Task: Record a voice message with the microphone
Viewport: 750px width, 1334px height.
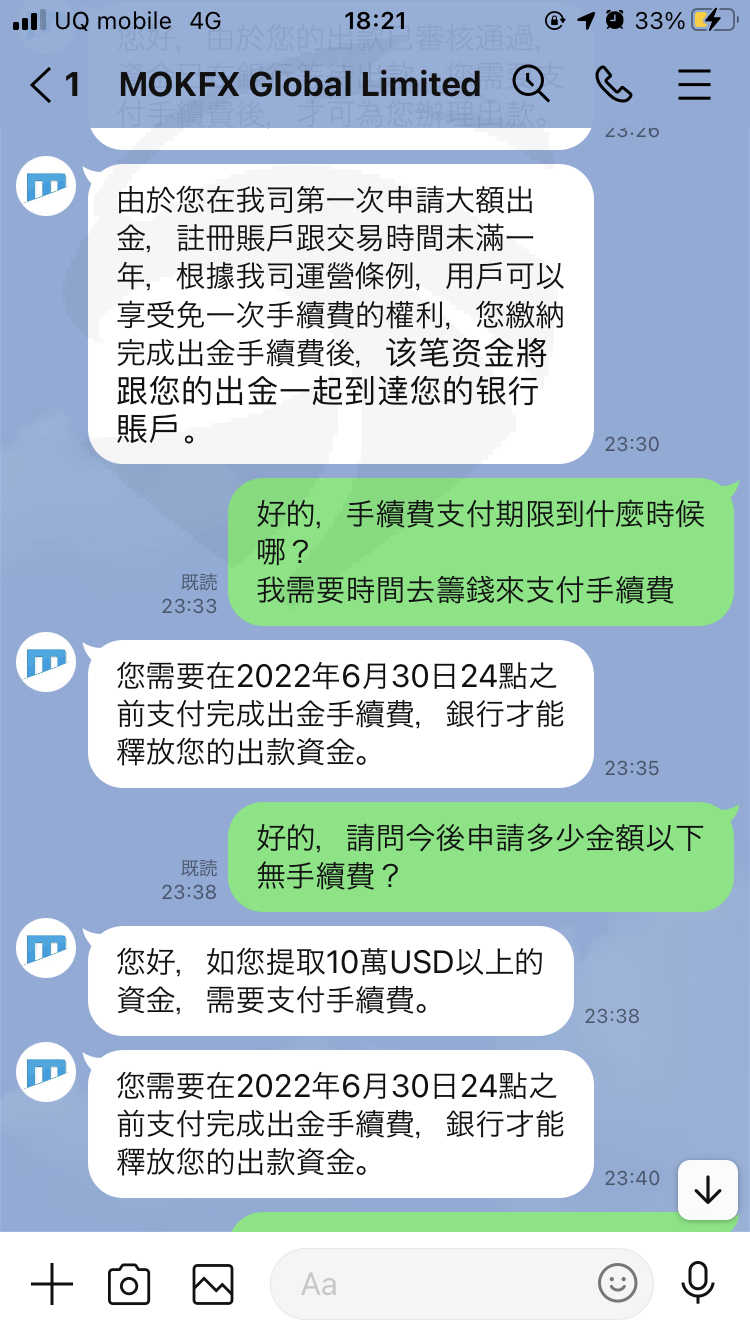Action: [x=697, y=1283]
